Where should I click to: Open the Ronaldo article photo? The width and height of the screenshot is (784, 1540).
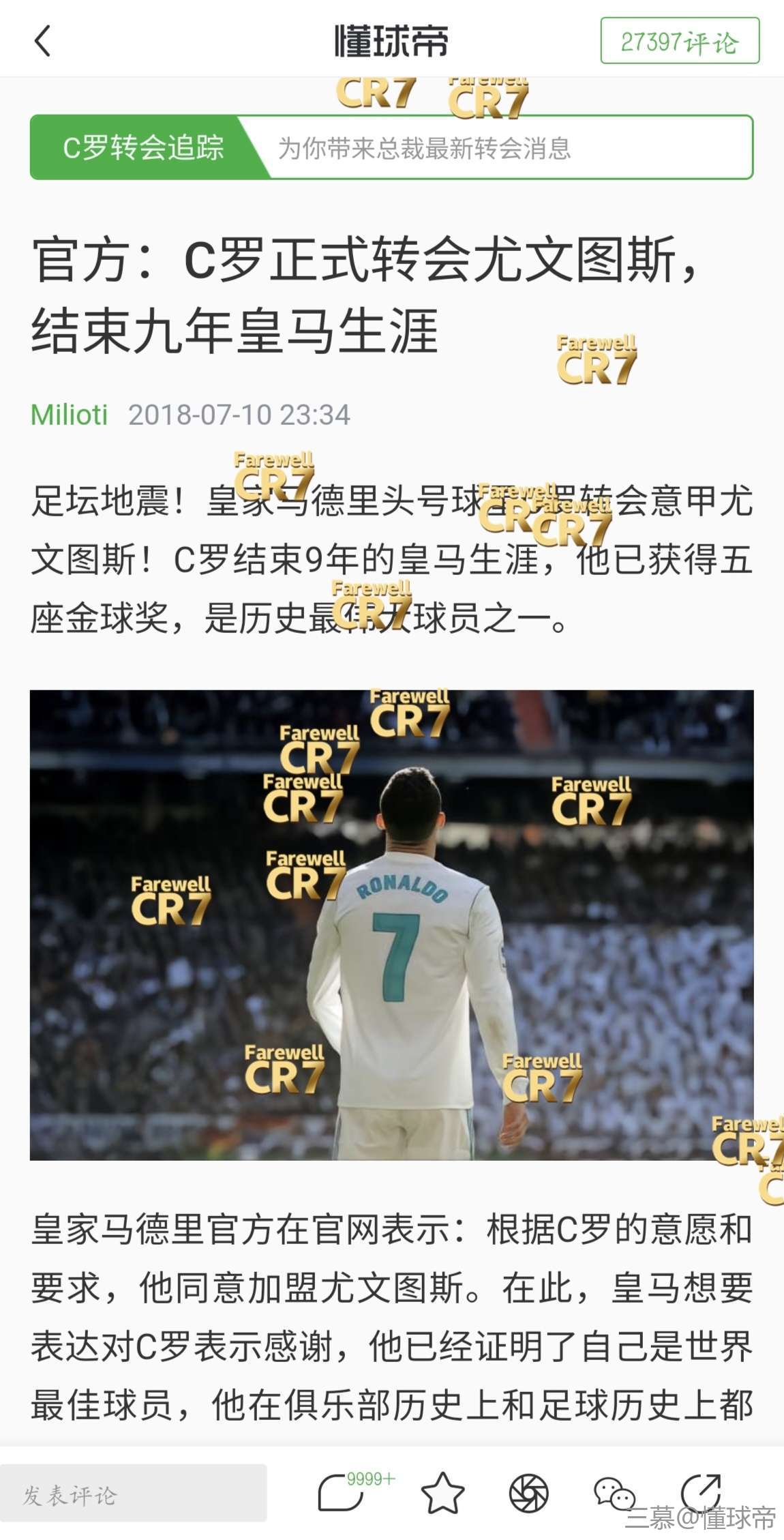click(x=391, y=925)
